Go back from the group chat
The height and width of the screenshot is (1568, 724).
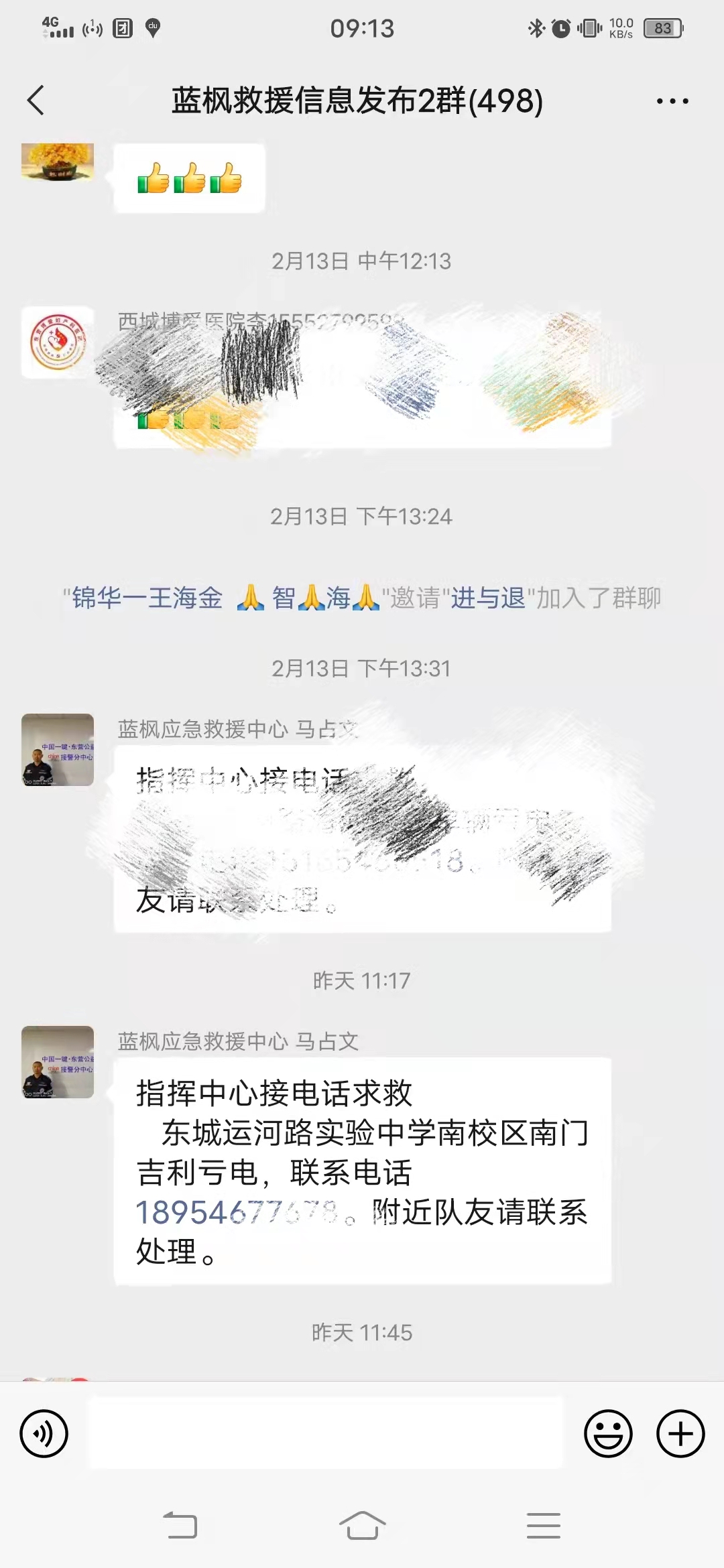(36, 101)
